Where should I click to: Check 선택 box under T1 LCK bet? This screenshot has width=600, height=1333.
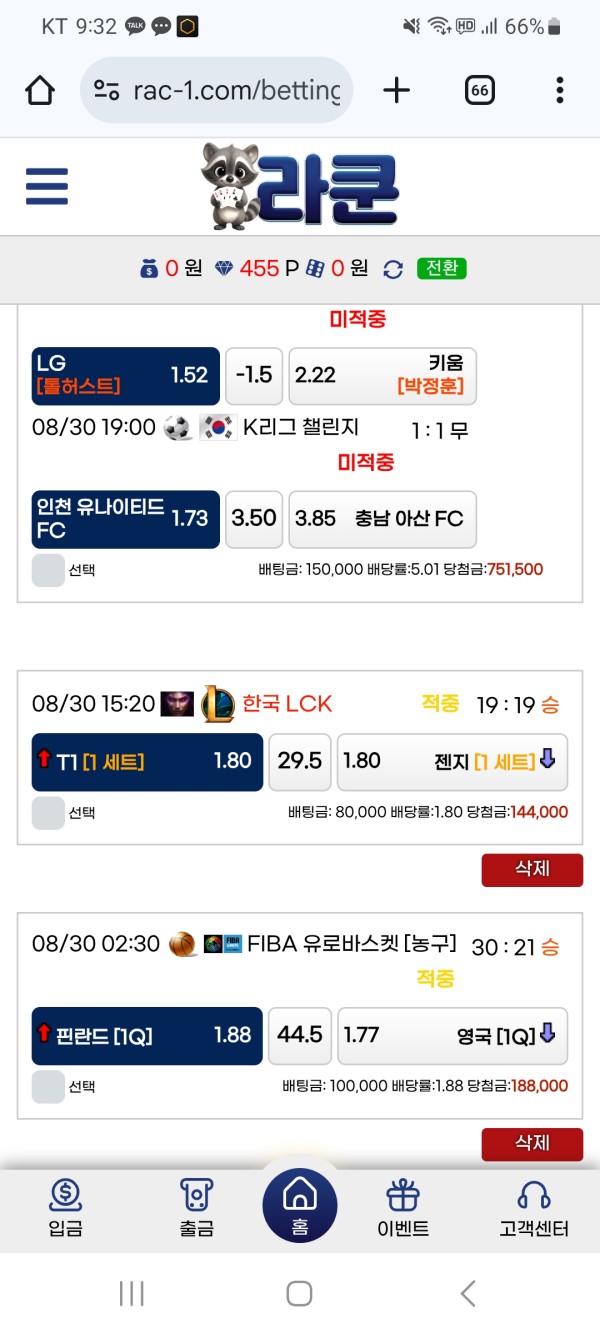pyautogui.click(x=48, y=812)
